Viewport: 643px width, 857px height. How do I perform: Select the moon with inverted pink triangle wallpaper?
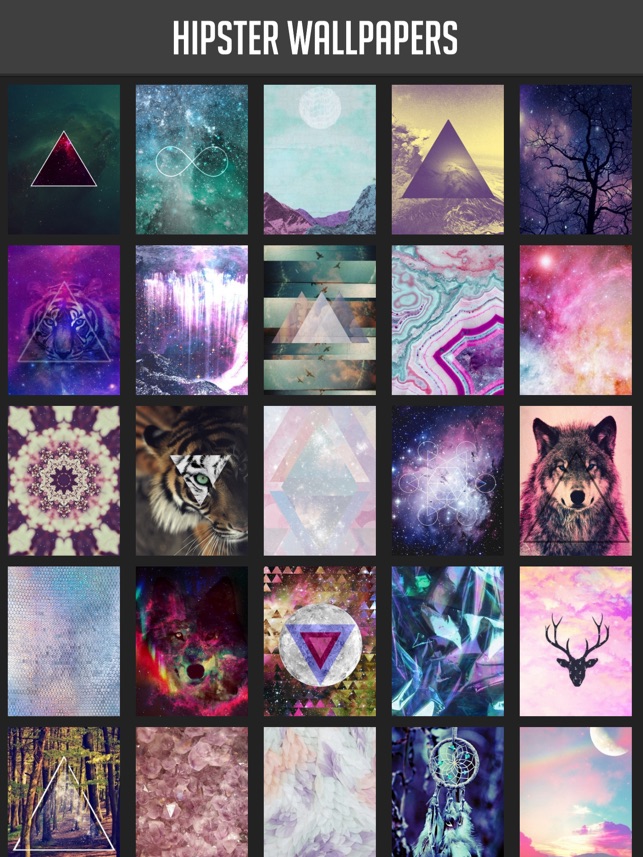[x=320, y=641]
